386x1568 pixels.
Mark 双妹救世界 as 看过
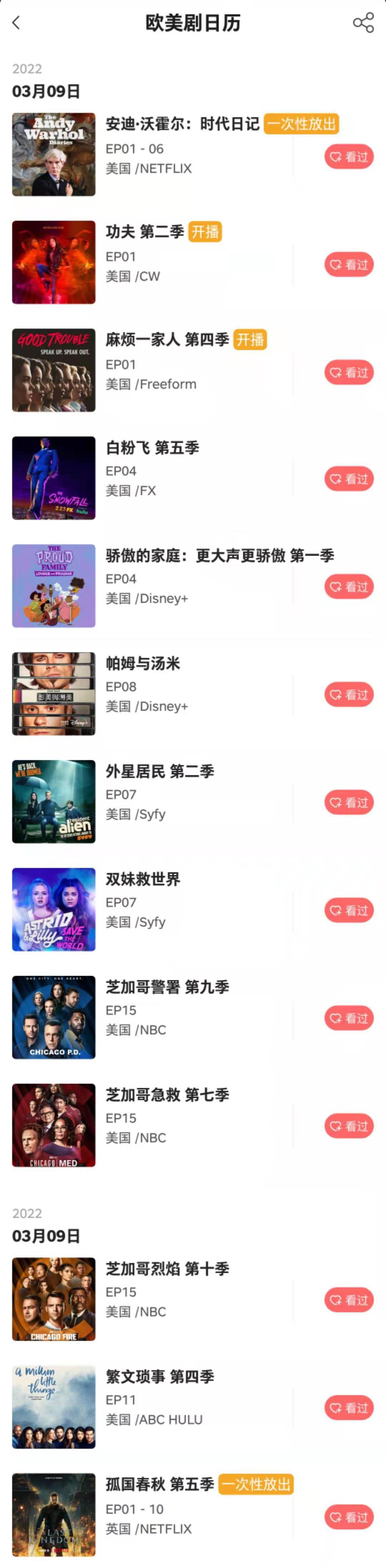(x=348, y=910)
